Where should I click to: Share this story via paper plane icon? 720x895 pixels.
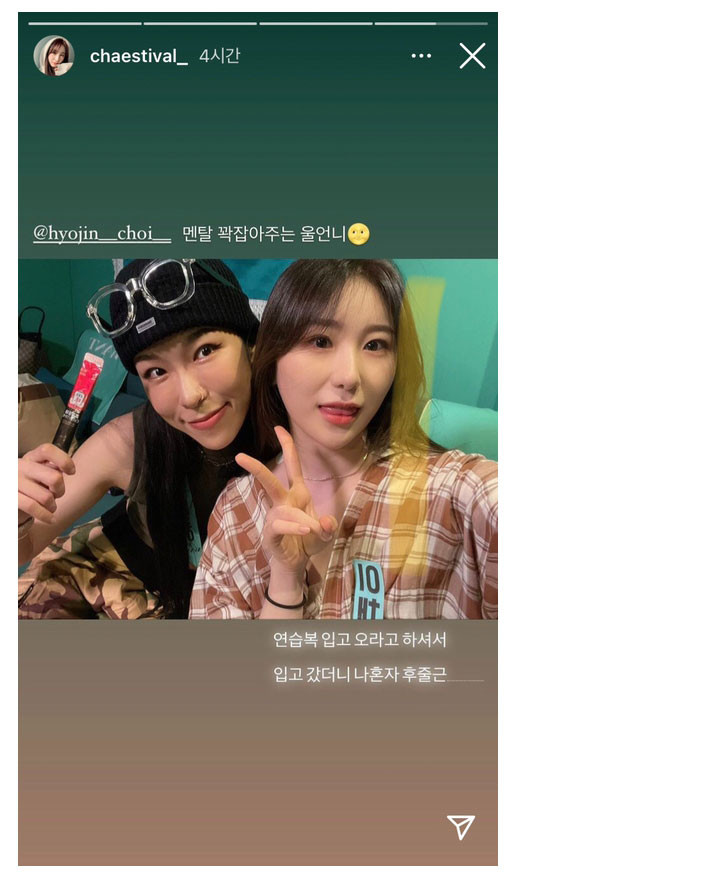pos(460,826)
